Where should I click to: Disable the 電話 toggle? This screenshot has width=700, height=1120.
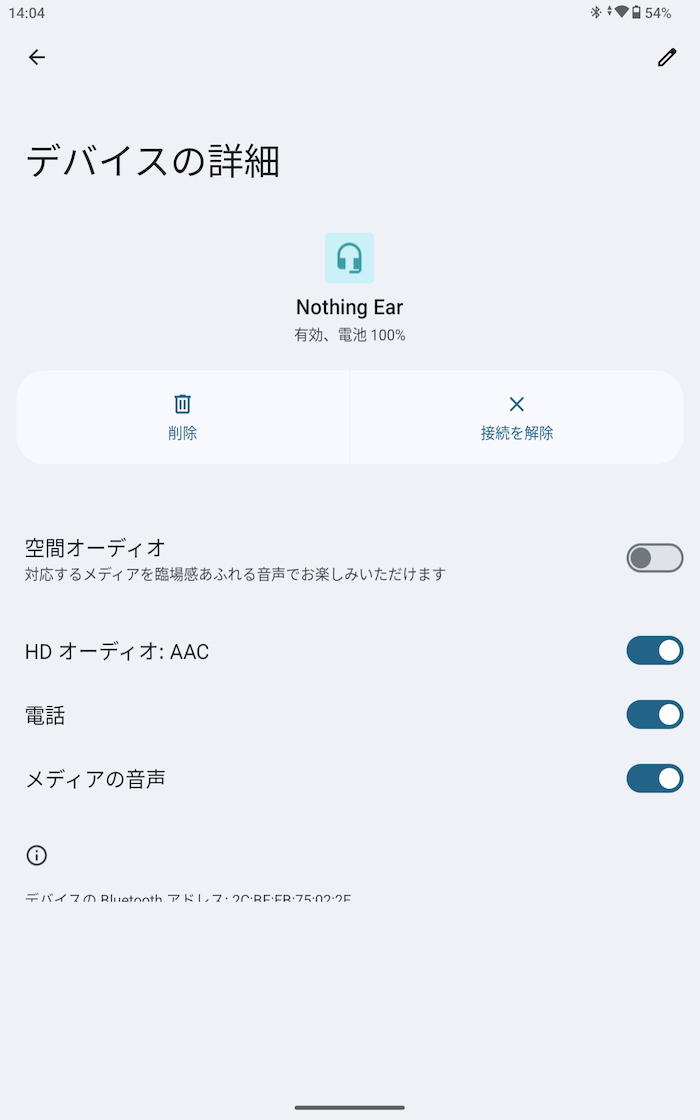(x=654, y=714)
